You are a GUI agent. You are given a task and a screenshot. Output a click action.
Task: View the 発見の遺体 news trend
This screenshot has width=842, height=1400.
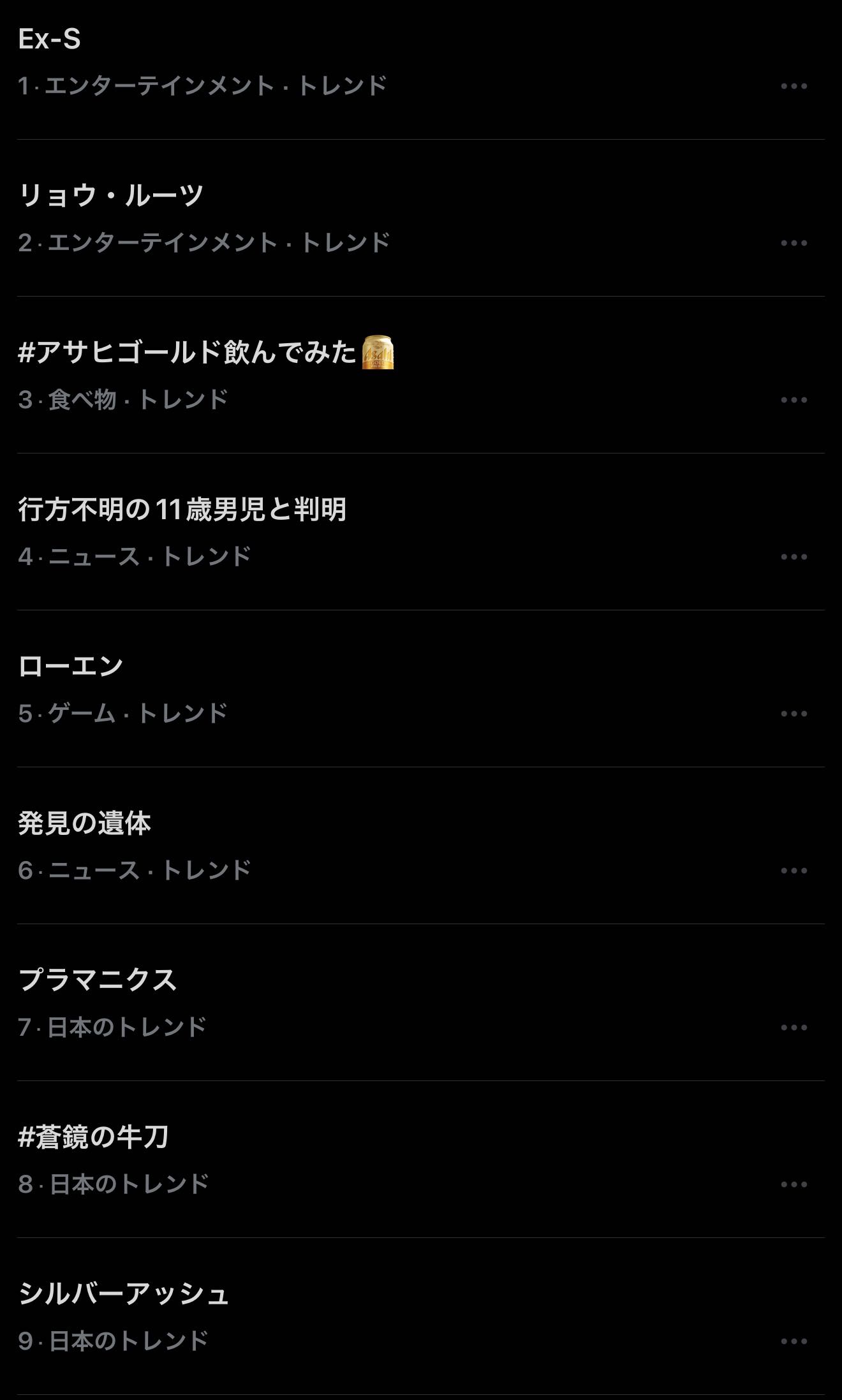(x=84, y=823)
